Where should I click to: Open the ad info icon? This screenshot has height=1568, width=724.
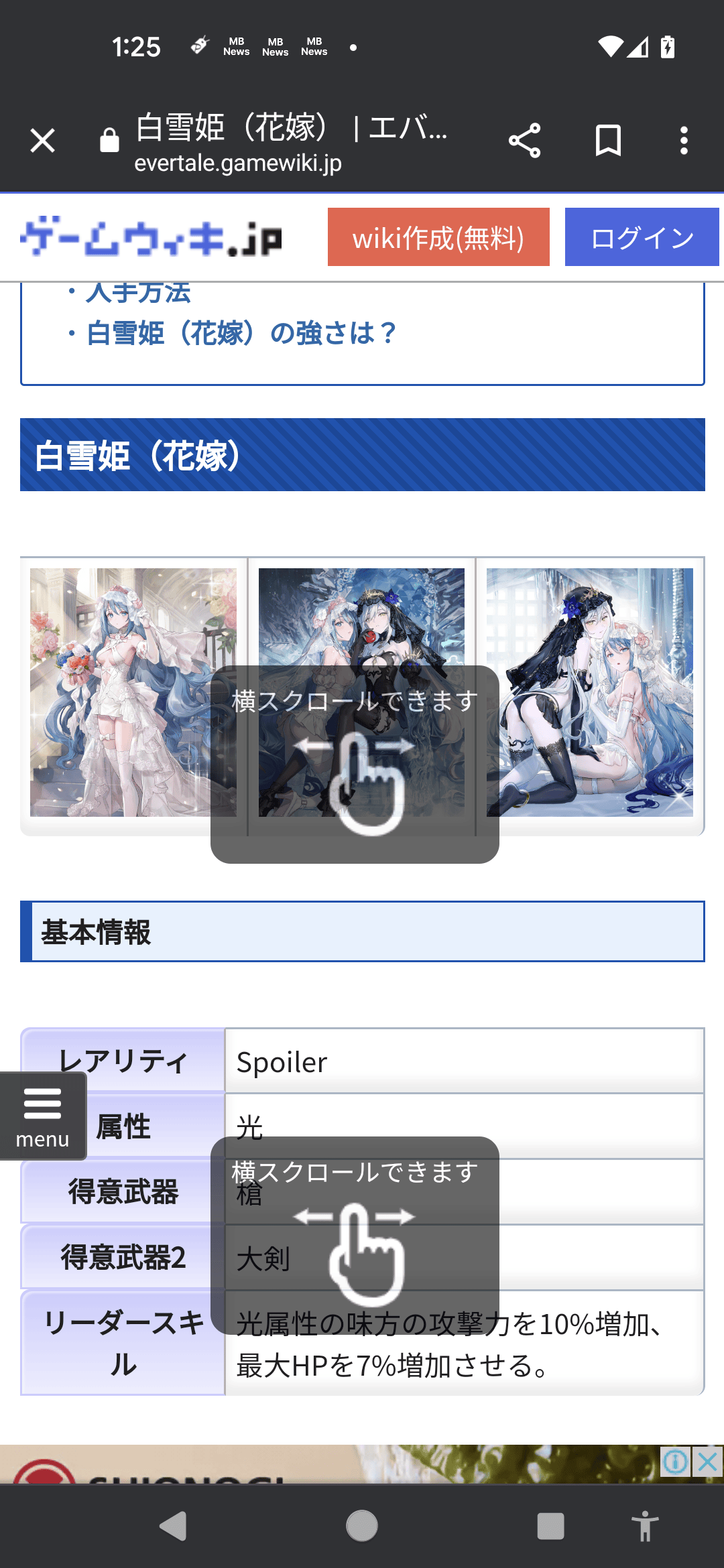tap(675, 1462)
